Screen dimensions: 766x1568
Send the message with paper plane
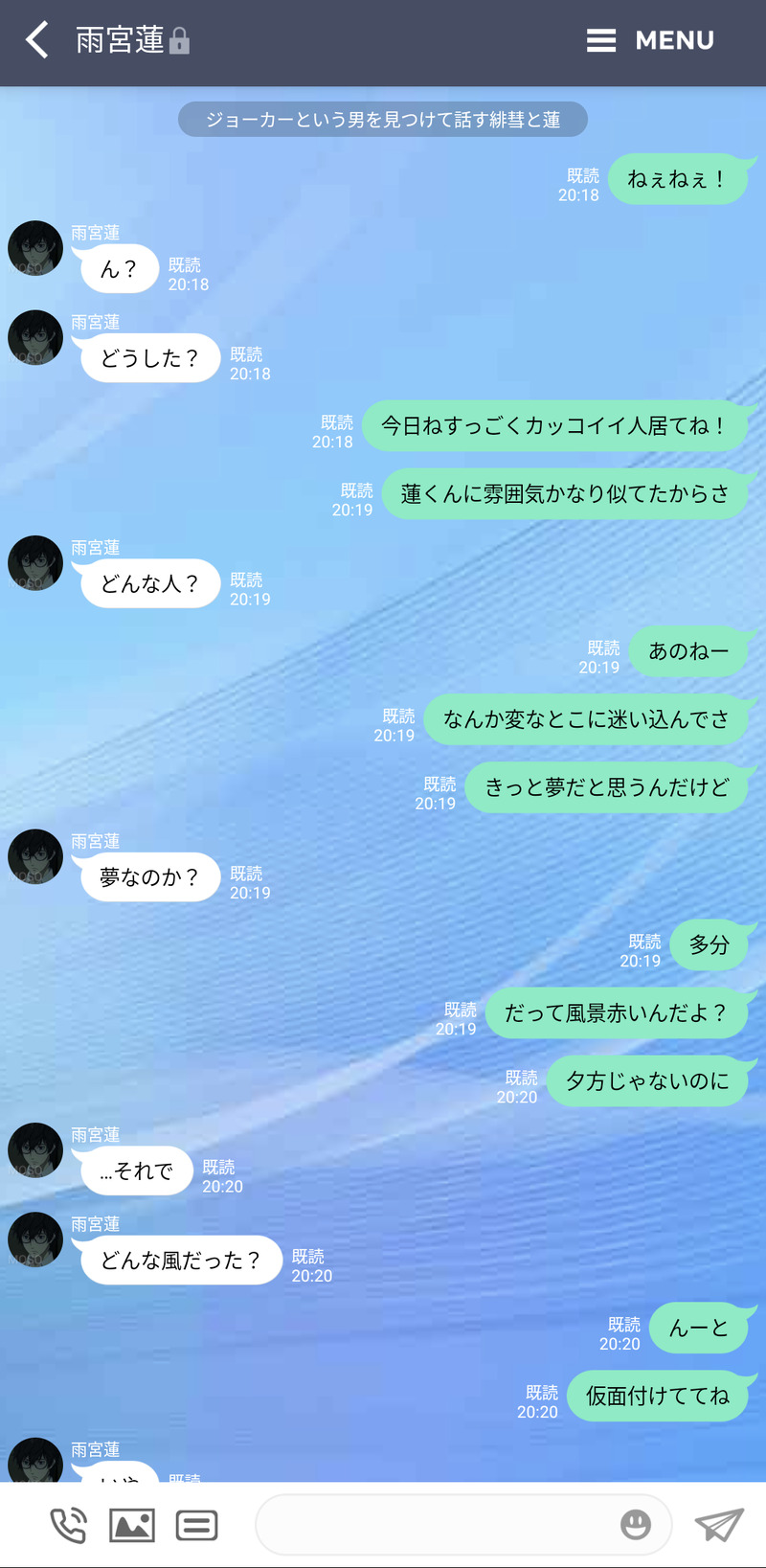coord(718,1525)
